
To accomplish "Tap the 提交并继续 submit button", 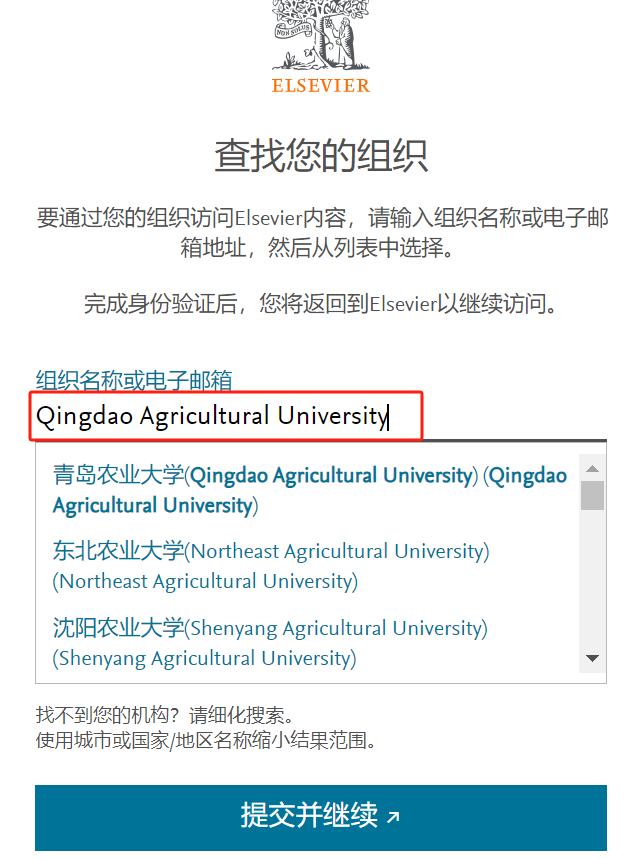I will [320, 816].
